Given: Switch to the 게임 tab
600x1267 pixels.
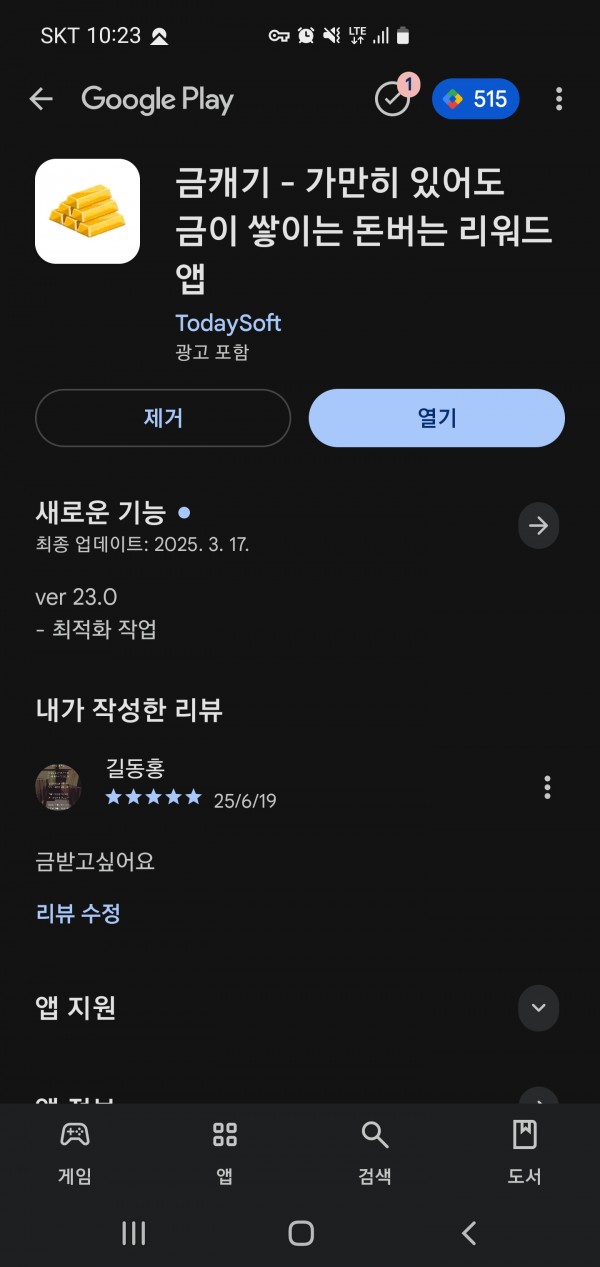Looking at the screenshot, I should pyautogui.click(x=75, y=1152).
